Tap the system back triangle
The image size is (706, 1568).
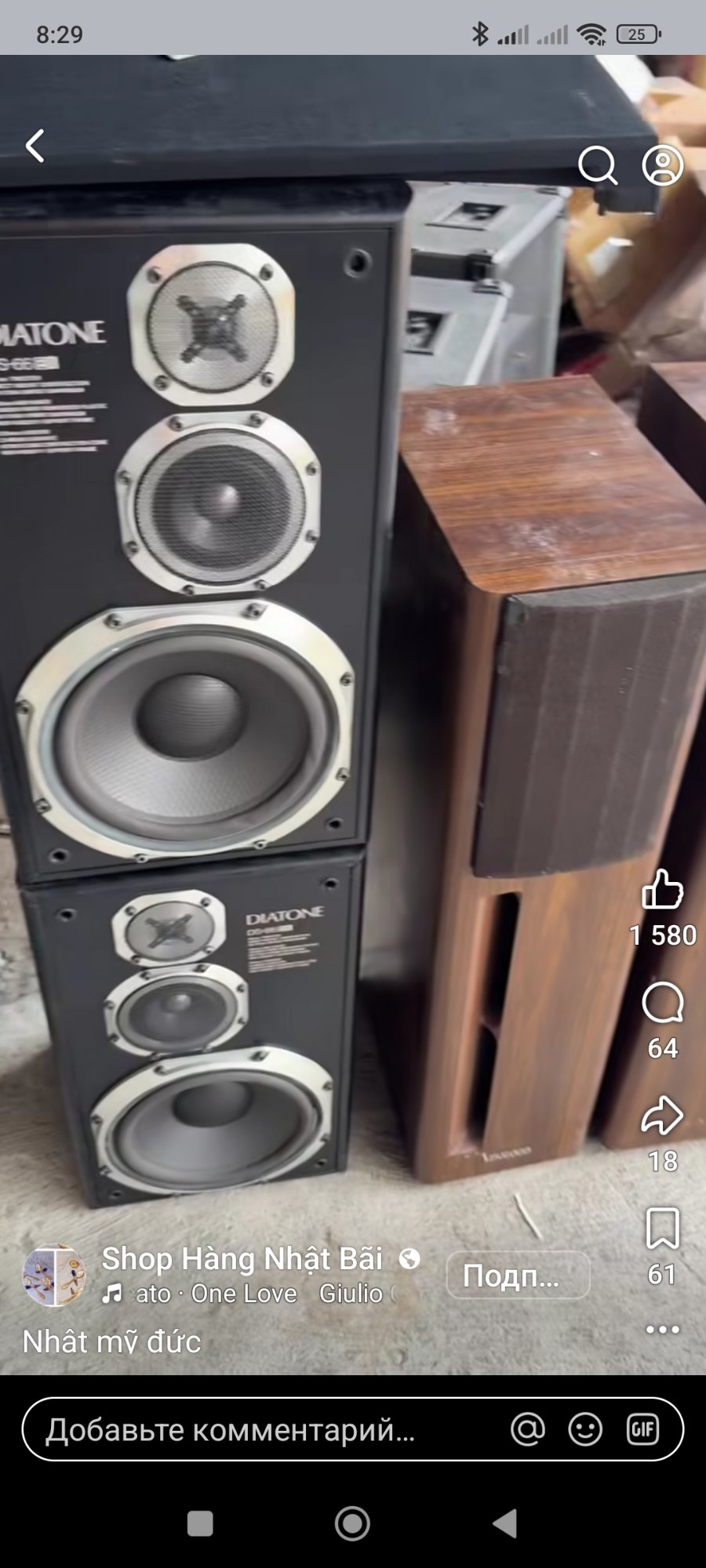pos(505,1523)
